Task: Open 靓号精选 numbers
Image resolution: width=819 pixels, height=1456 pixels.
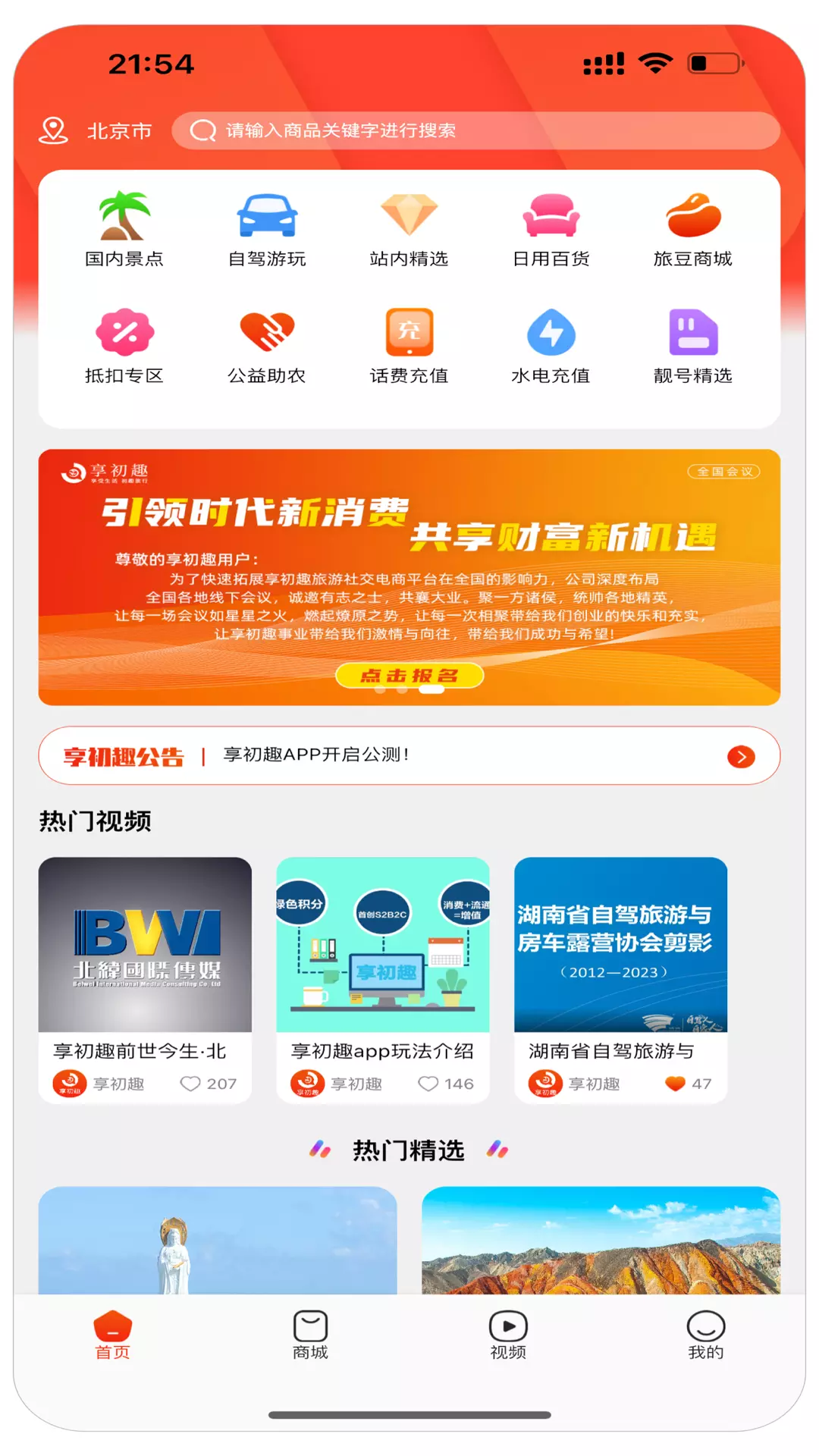Action: (693, 347)
